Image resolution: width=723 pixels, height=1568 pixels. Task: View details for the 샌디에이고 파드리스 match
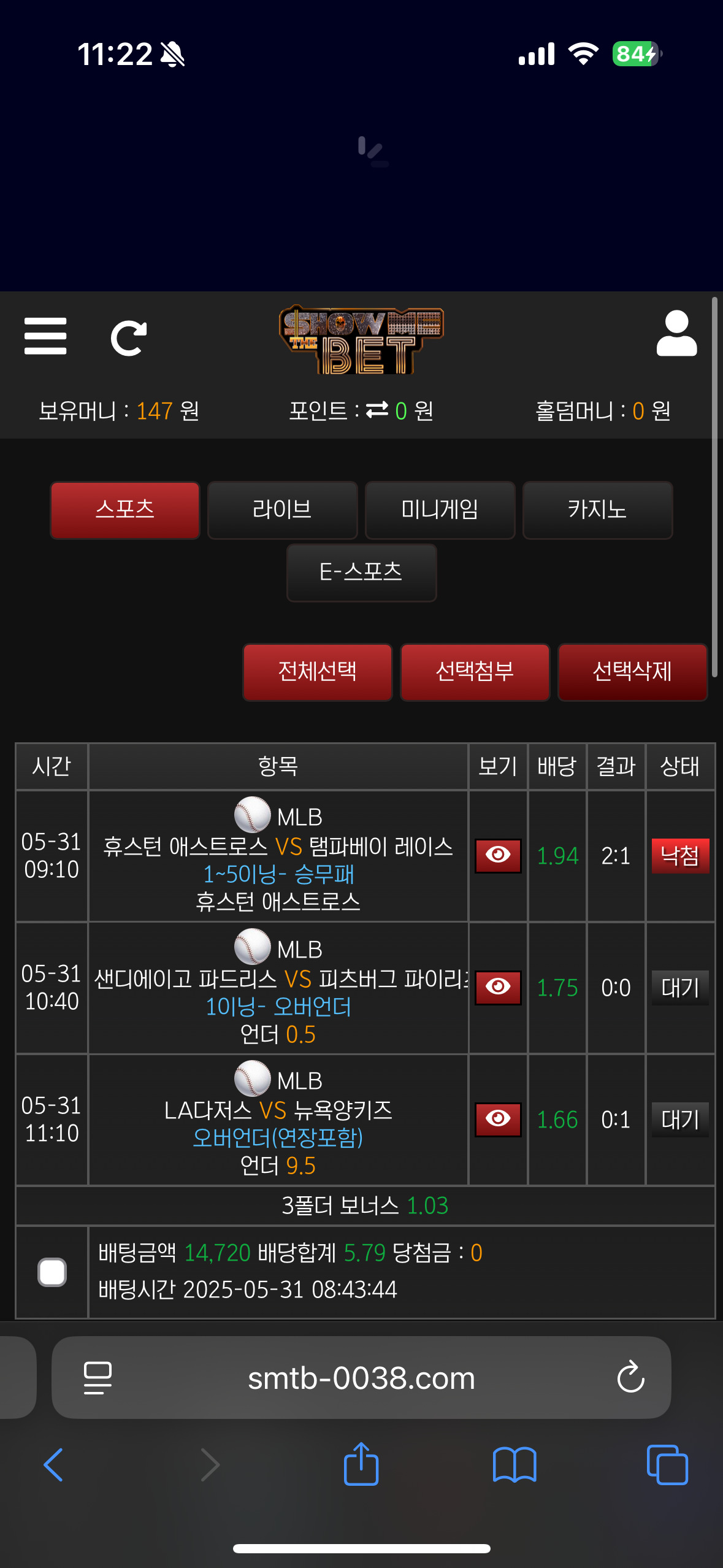(498, 987)
